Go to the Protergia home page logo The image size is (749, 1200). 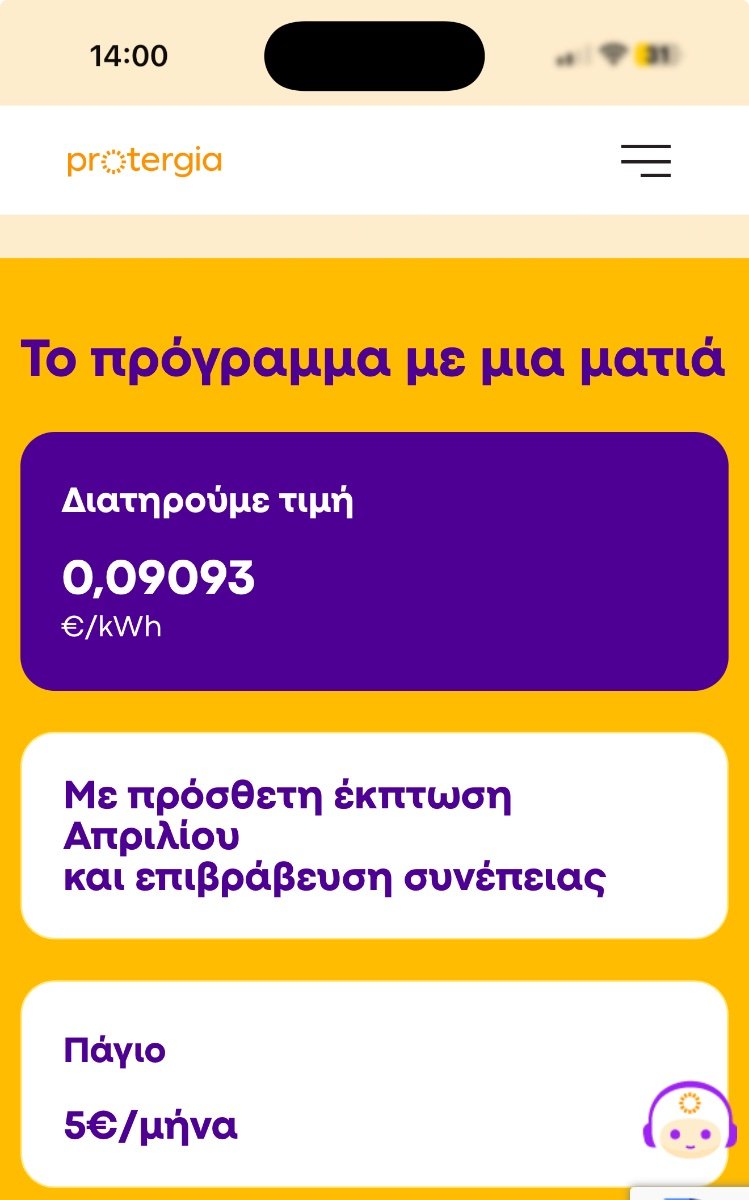click(x=145, y=161)
